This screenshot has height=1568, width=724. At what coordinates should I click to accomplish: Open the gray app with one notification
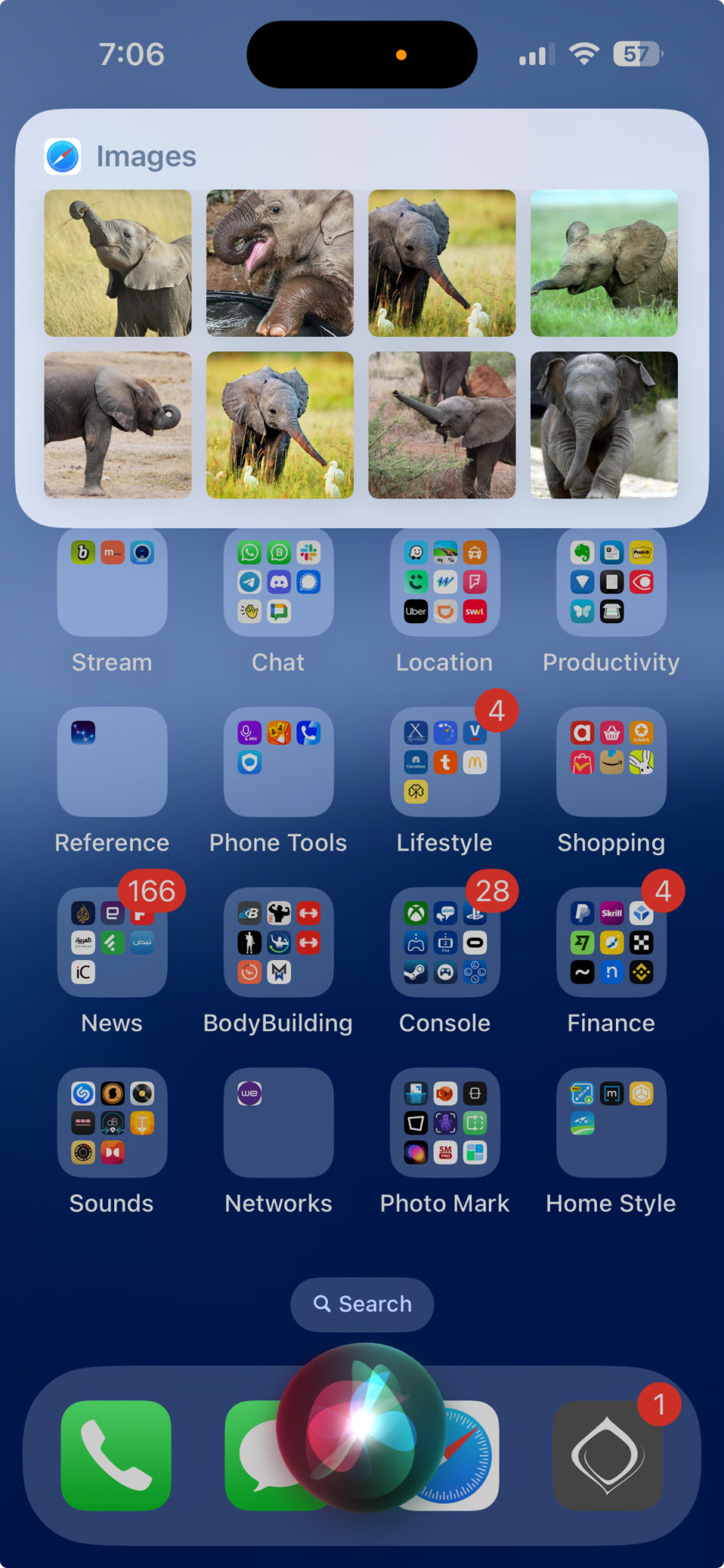(608, 1455)
